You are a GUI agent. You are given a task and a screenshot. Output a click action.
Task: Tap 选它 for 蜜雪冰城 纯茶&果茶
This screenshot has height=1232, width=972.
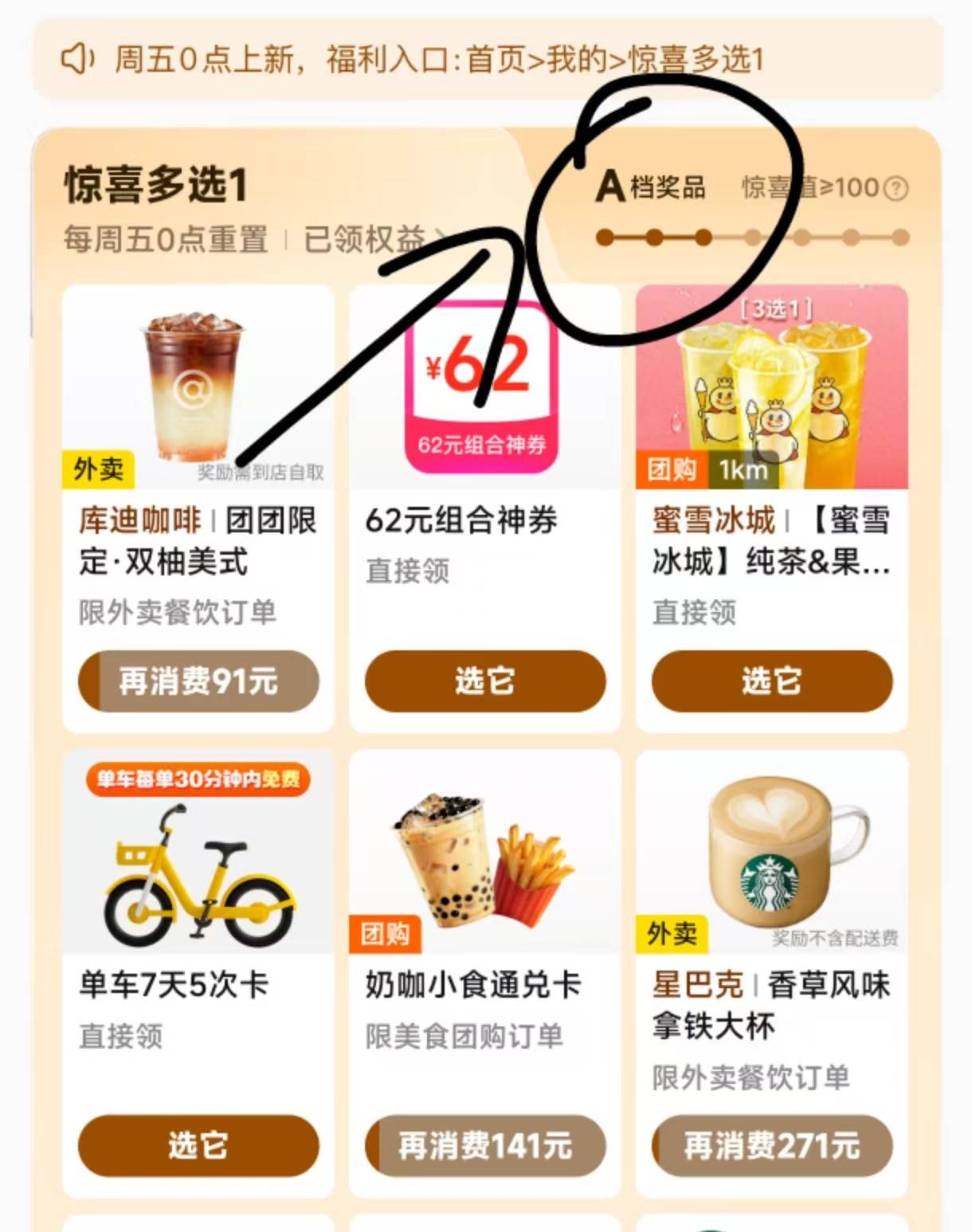coord(771,681)
